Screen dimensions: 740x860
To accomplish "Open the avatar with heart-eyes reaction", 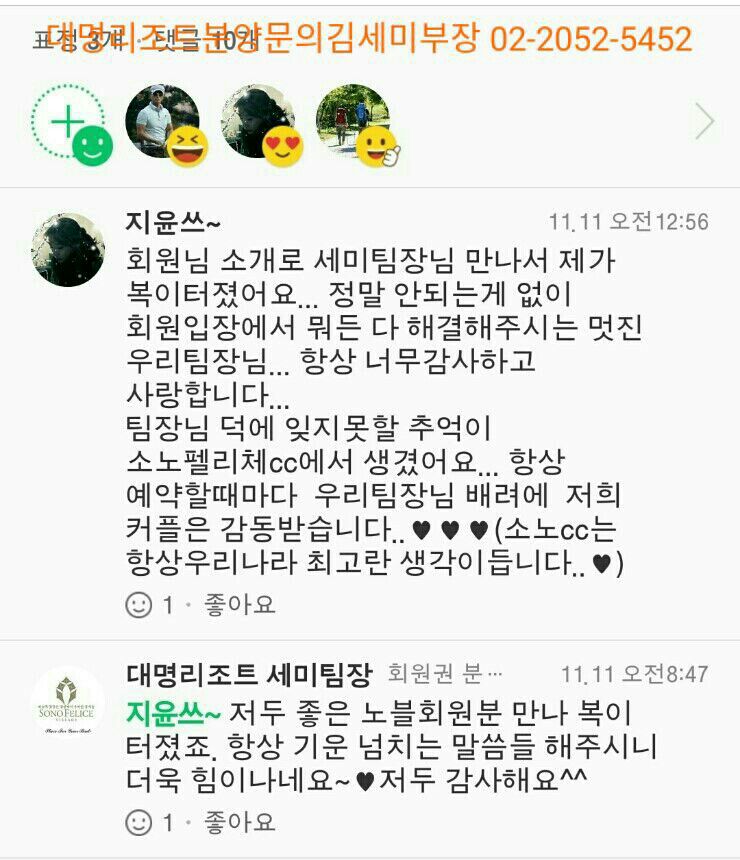I will coord(259,122).
